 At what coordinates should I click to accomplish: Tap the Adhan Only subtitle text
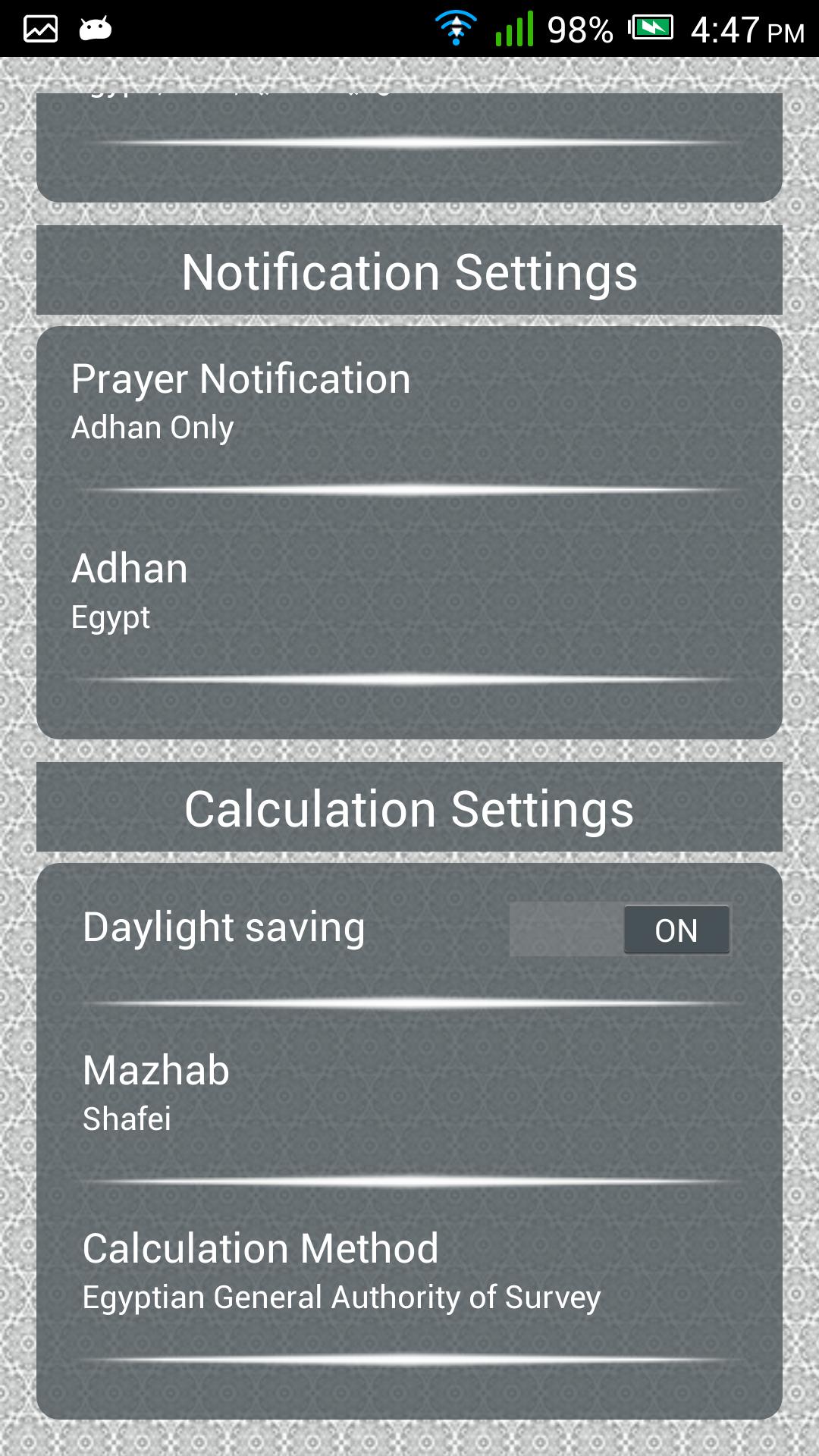point(152,427)
